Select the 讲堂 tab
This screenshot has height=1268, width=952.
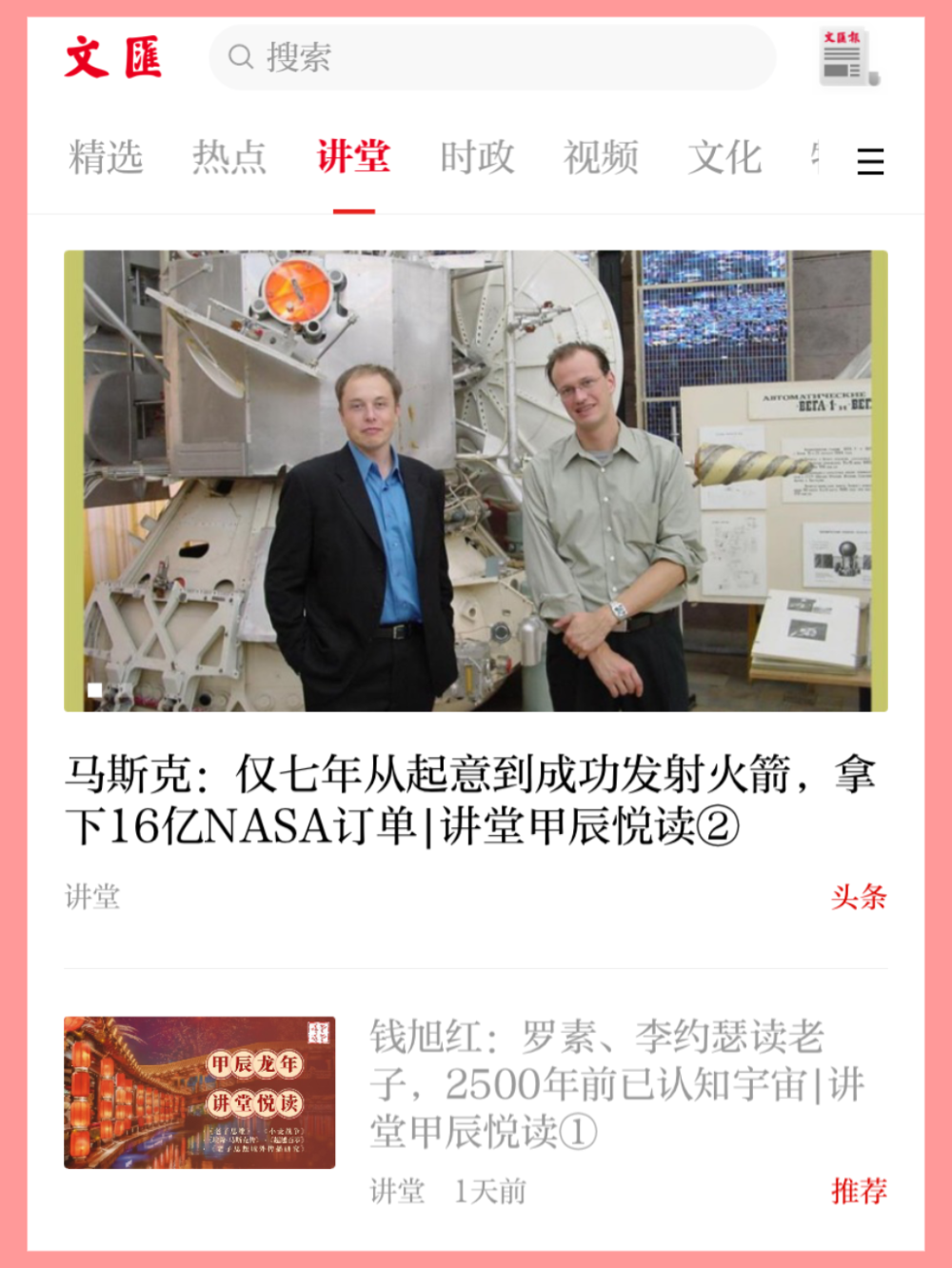click(x=353, y=157)
